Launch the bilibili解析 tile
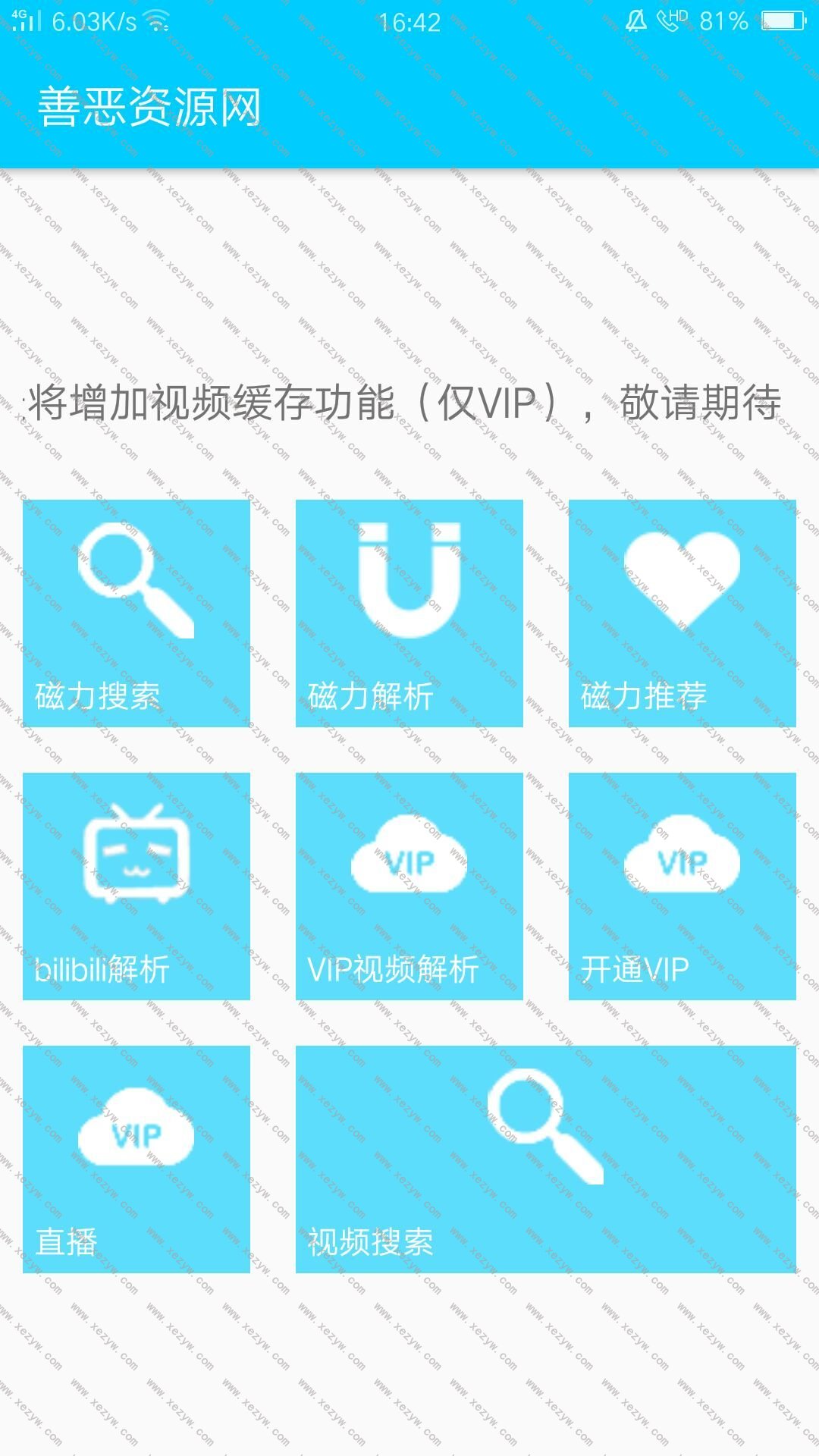The width and height of the screenshot is (819, 1456). 136,886
